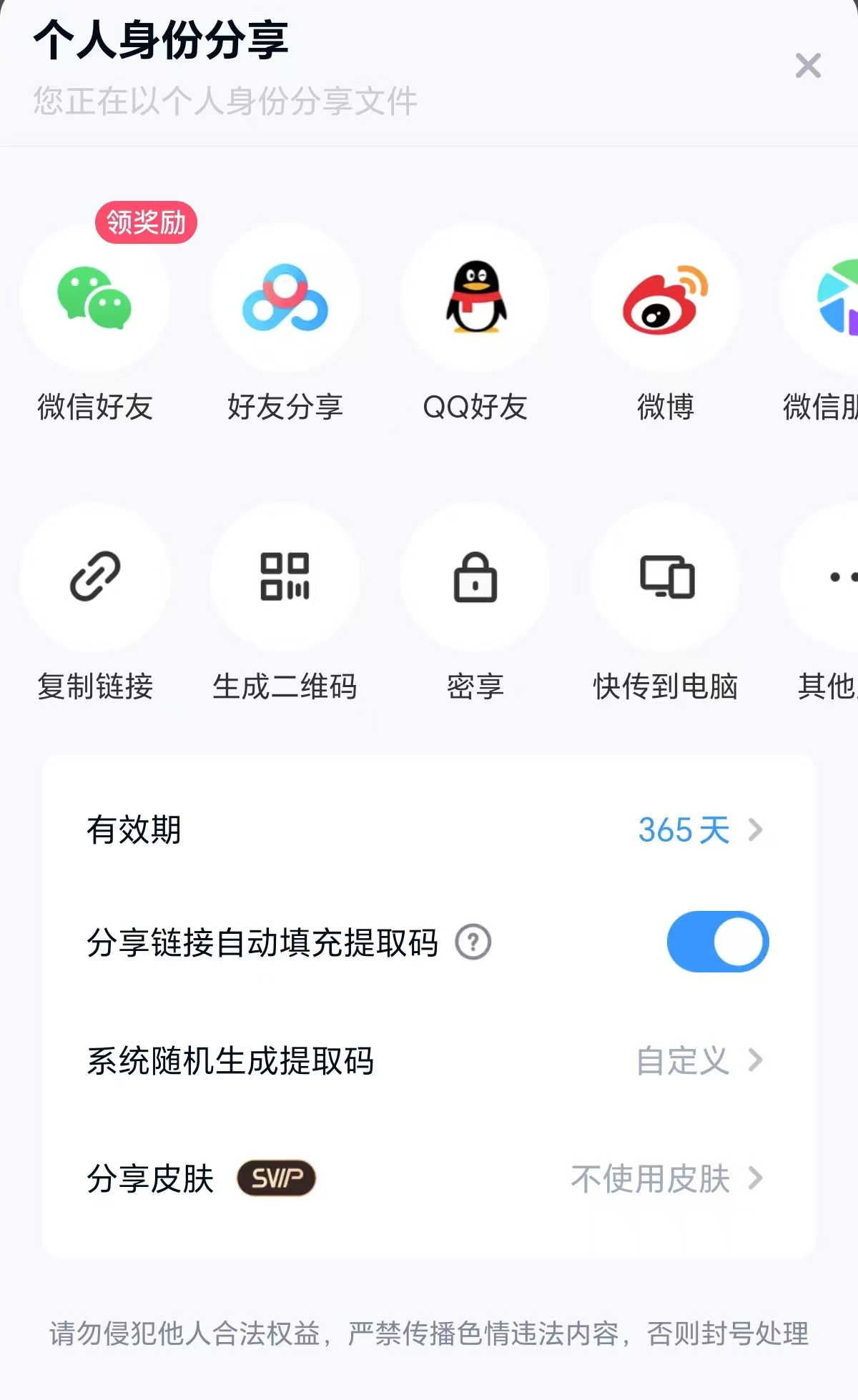858x1400 pixels.
Task: Select 好友分享 share option
Action: [x=285, y=297]
